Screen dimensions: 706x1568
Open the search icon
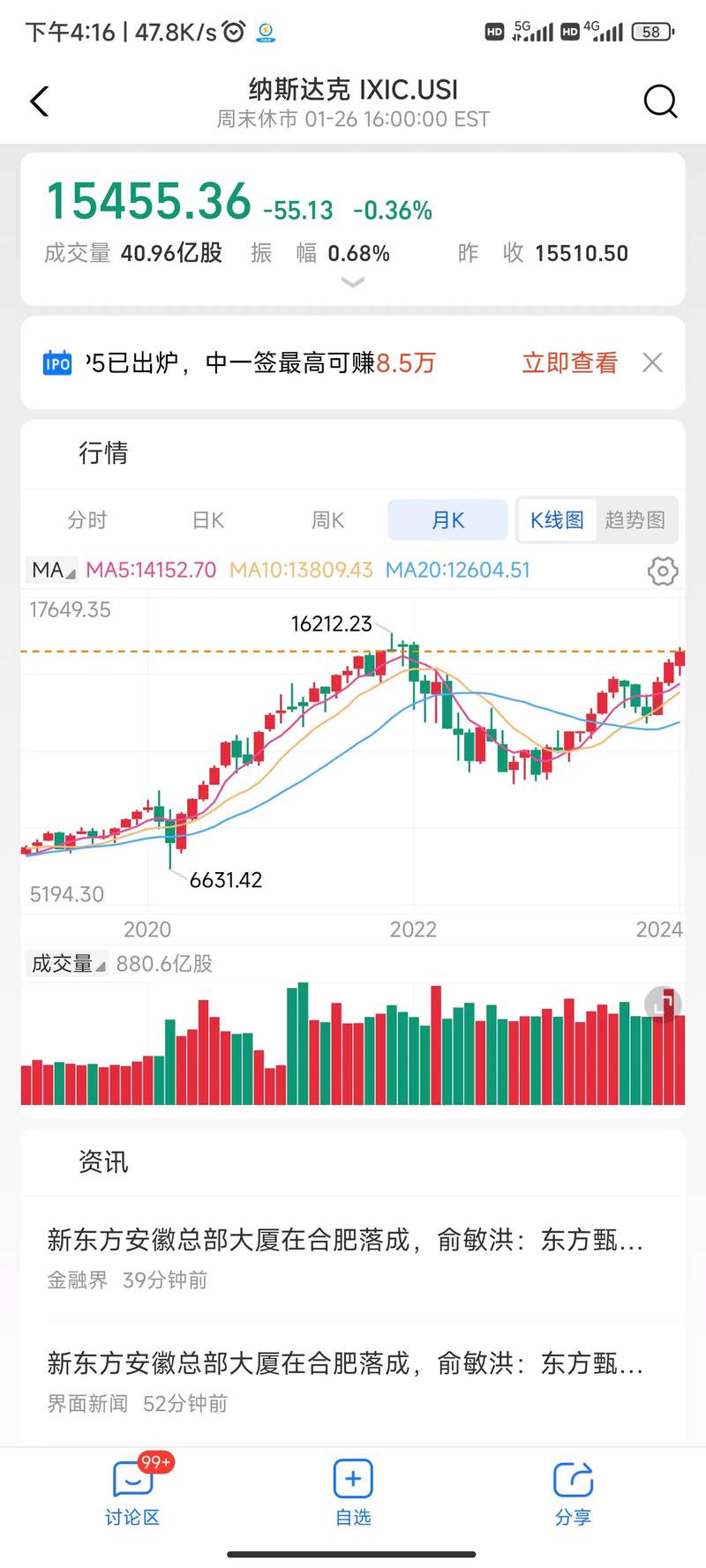[660, 101]
